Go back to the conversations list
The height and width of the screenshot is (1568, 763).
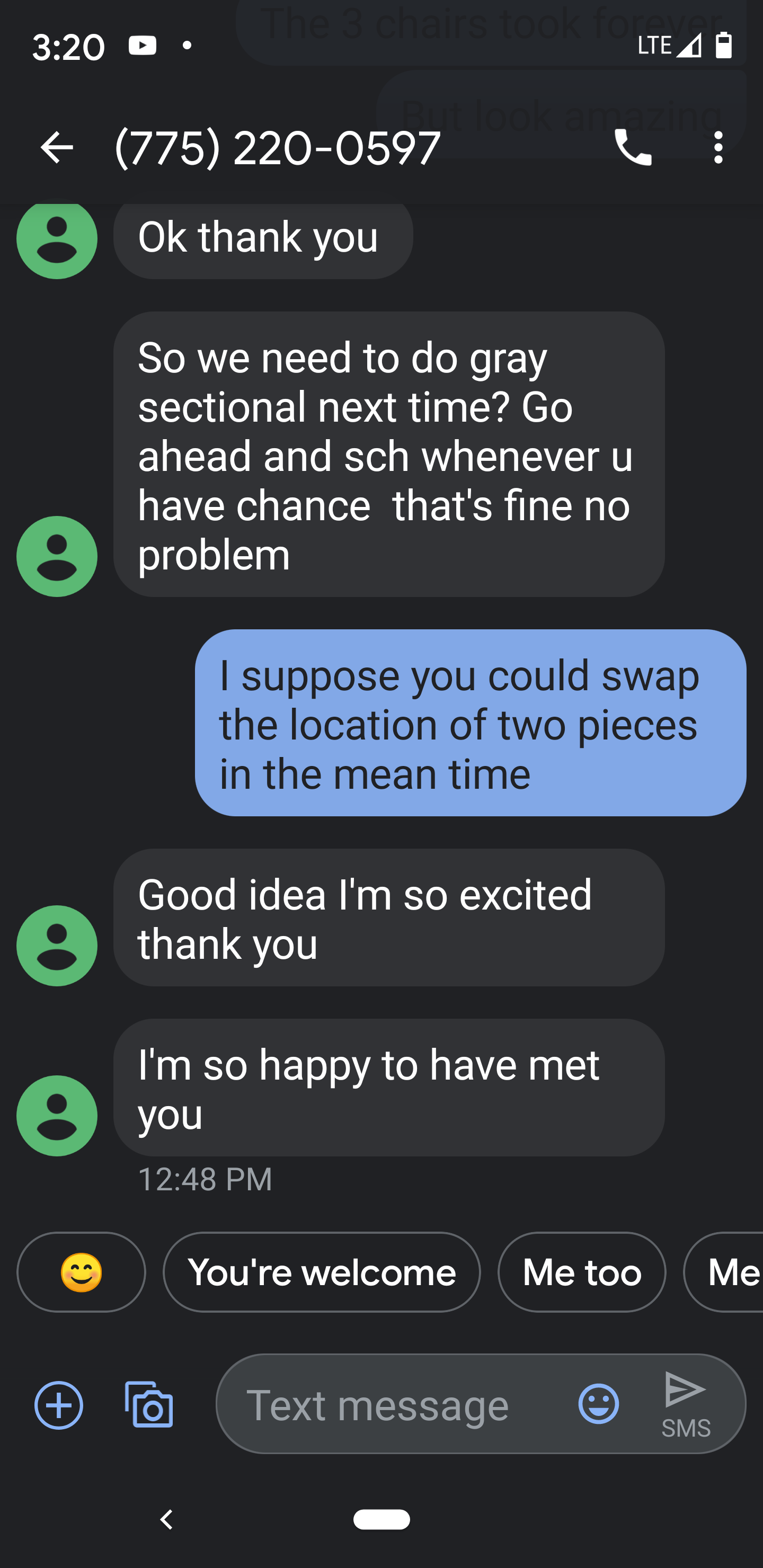(x=57, y=148)
